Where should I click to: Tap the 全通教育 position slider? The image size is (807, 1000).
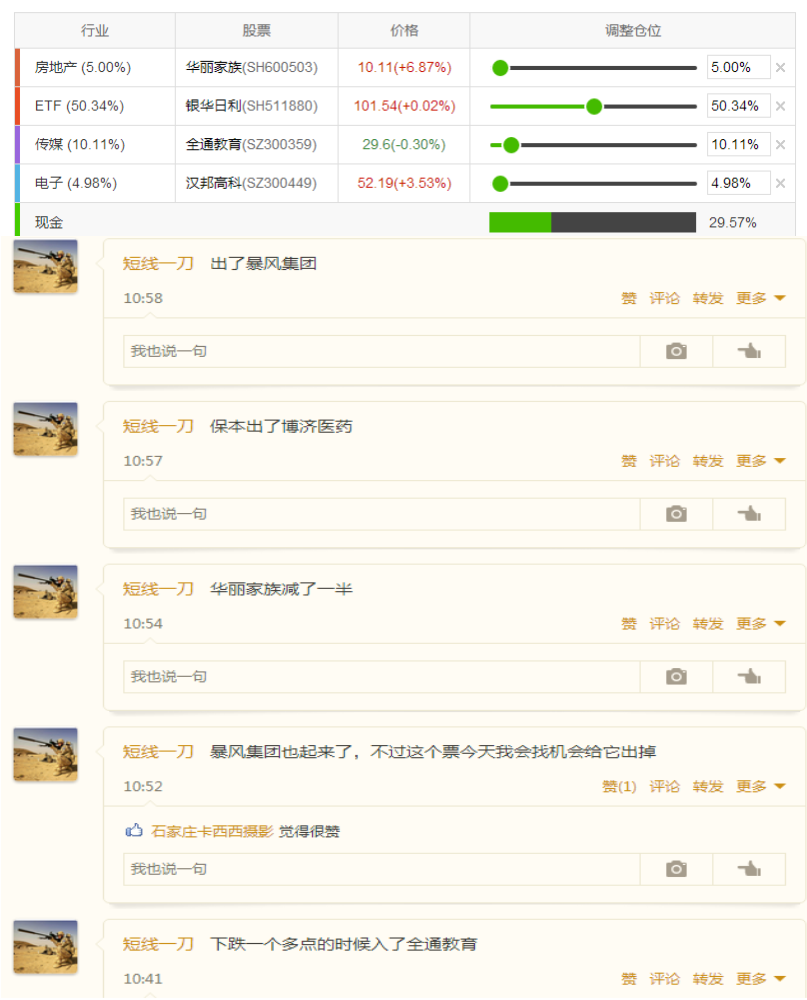tap(511, 145)
